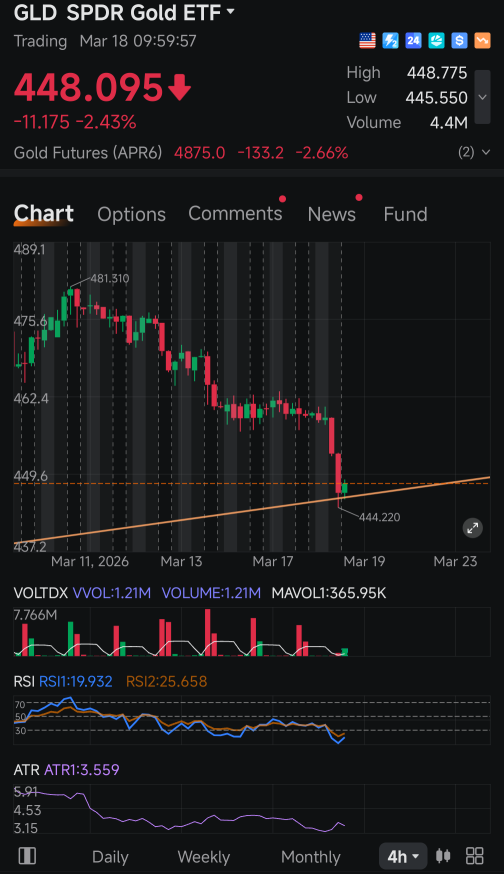Select the Chart tab

(x=43, y=213)
